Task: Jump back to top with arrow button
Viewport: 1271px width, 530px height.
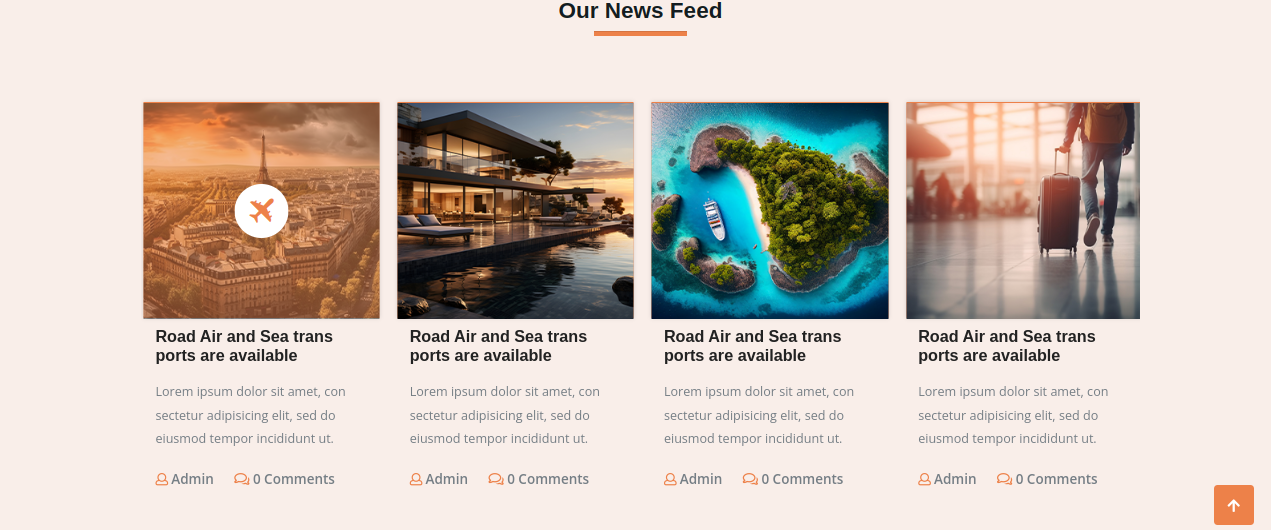Action: (x=1233, y=505)
